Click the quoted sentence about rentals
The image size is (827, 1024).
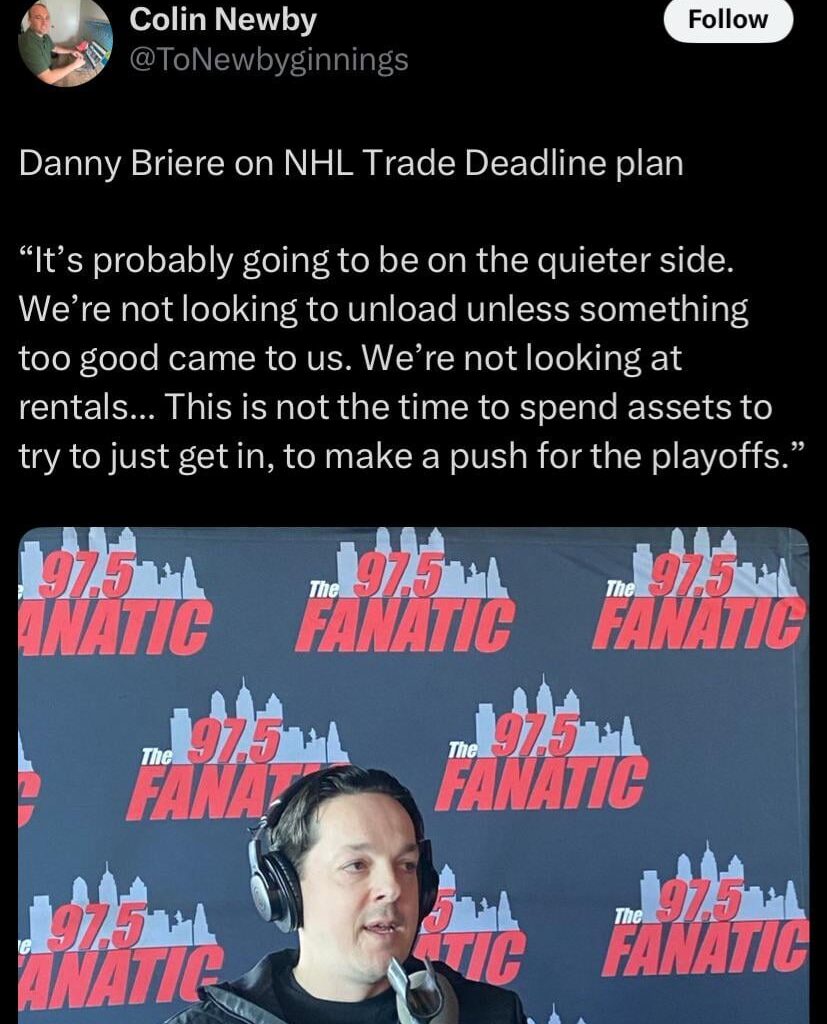(300, 407)
